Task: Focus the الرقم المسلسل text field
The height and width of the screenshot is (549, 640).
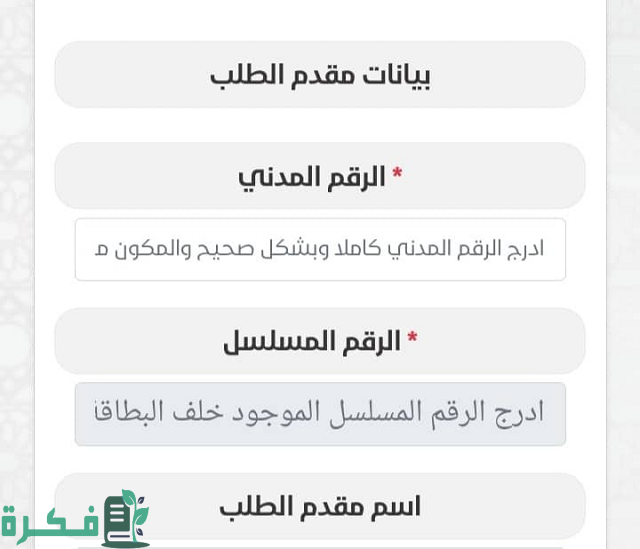Action: 320,414
